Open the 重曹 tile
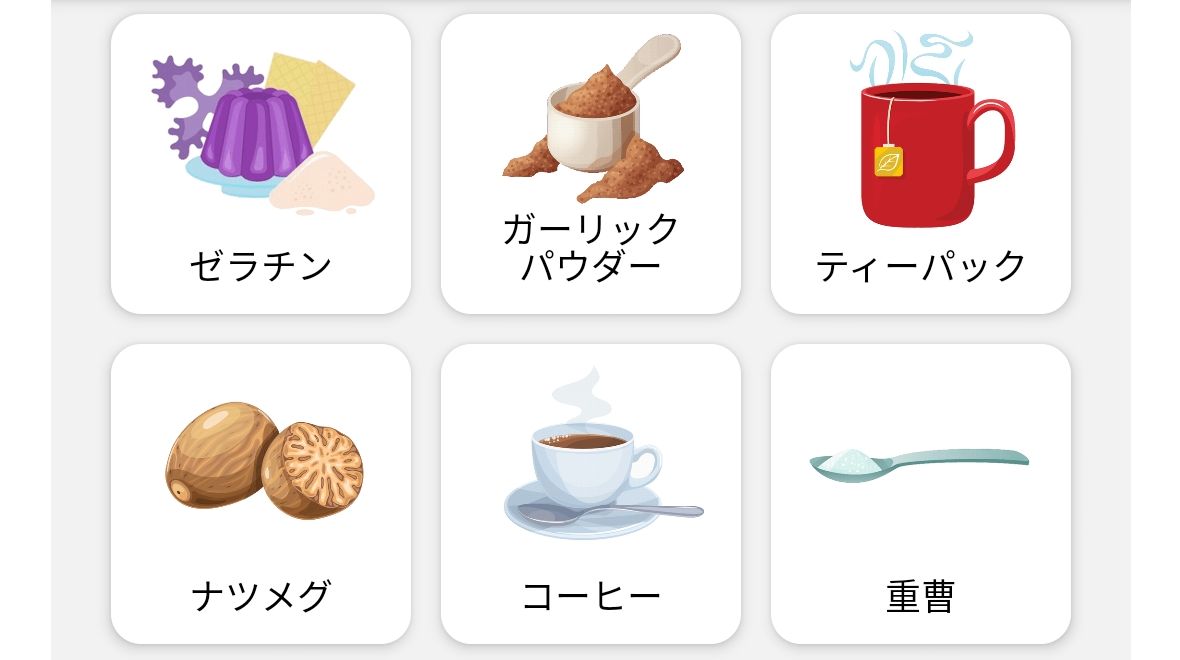Screen dimensions: 1180x660 click(x=920, y=494)
